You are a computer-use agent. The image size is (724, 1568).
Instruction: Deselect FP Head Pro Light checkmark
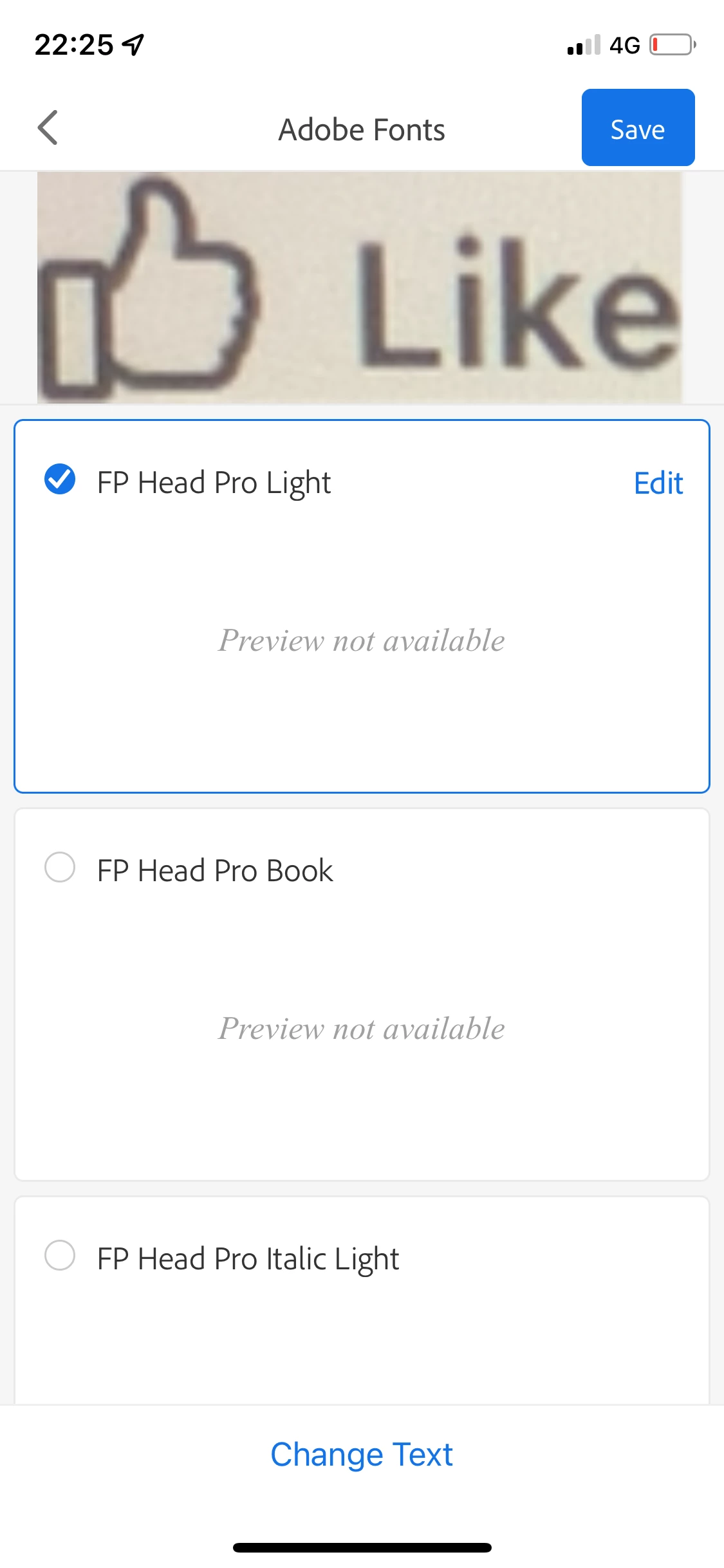coord(60,480)
